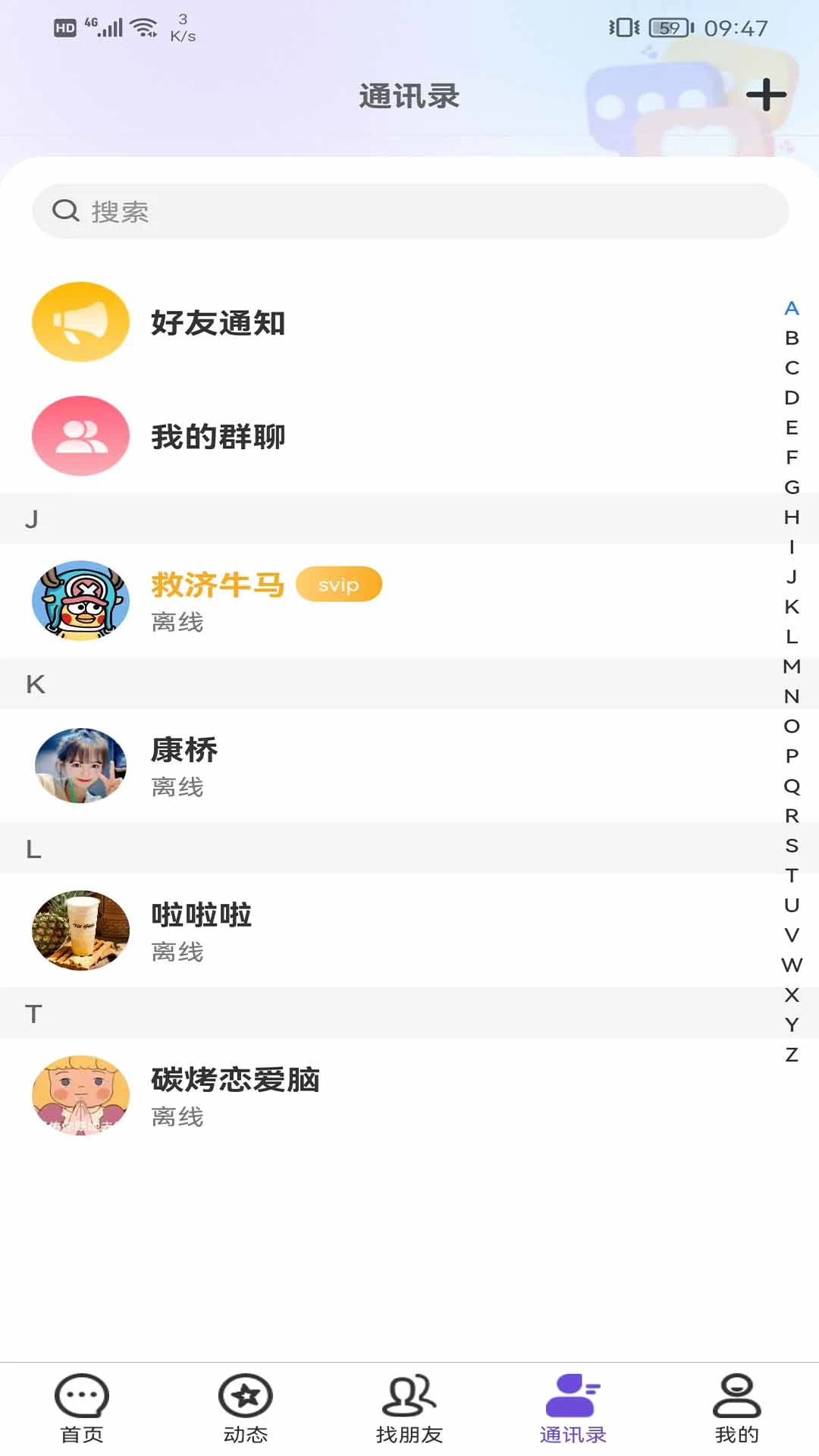Tap the plus icon to add a contact
819x1456 pixels.
766,95
